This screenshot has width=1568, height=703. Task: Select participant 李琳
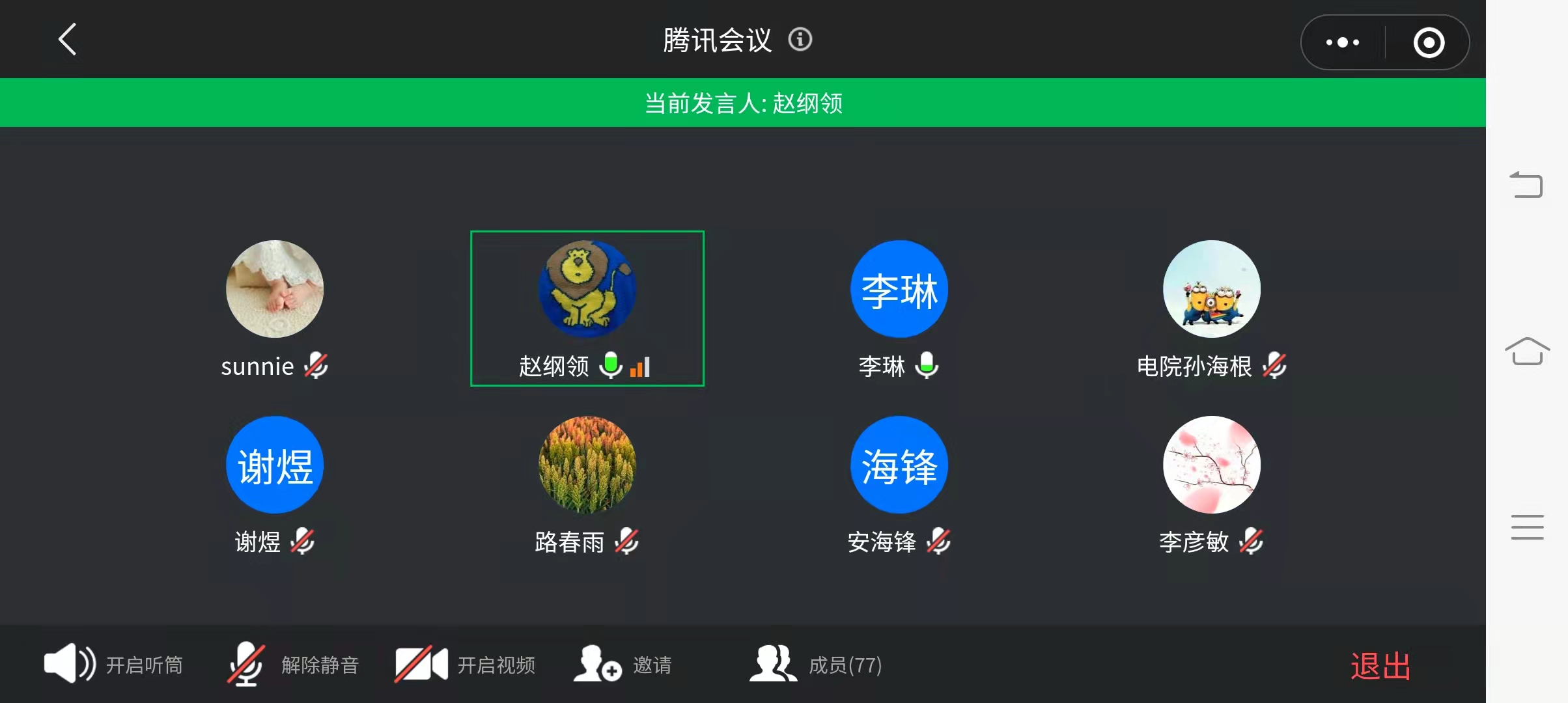click(x=899, y=290)
